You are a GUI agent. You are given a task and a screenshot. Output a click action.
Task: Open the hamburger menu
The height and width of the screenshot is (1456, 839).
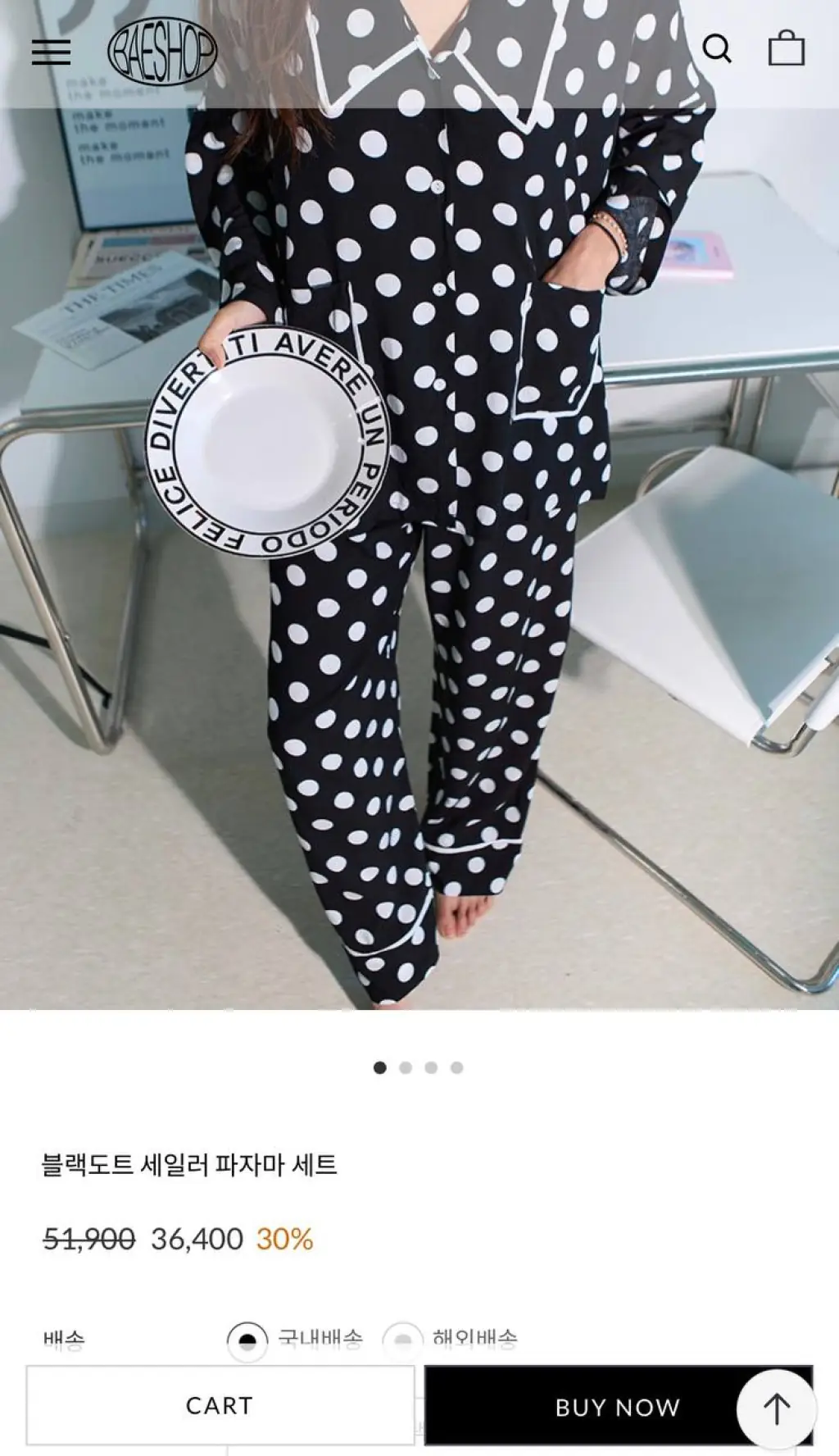pos(51,52)
